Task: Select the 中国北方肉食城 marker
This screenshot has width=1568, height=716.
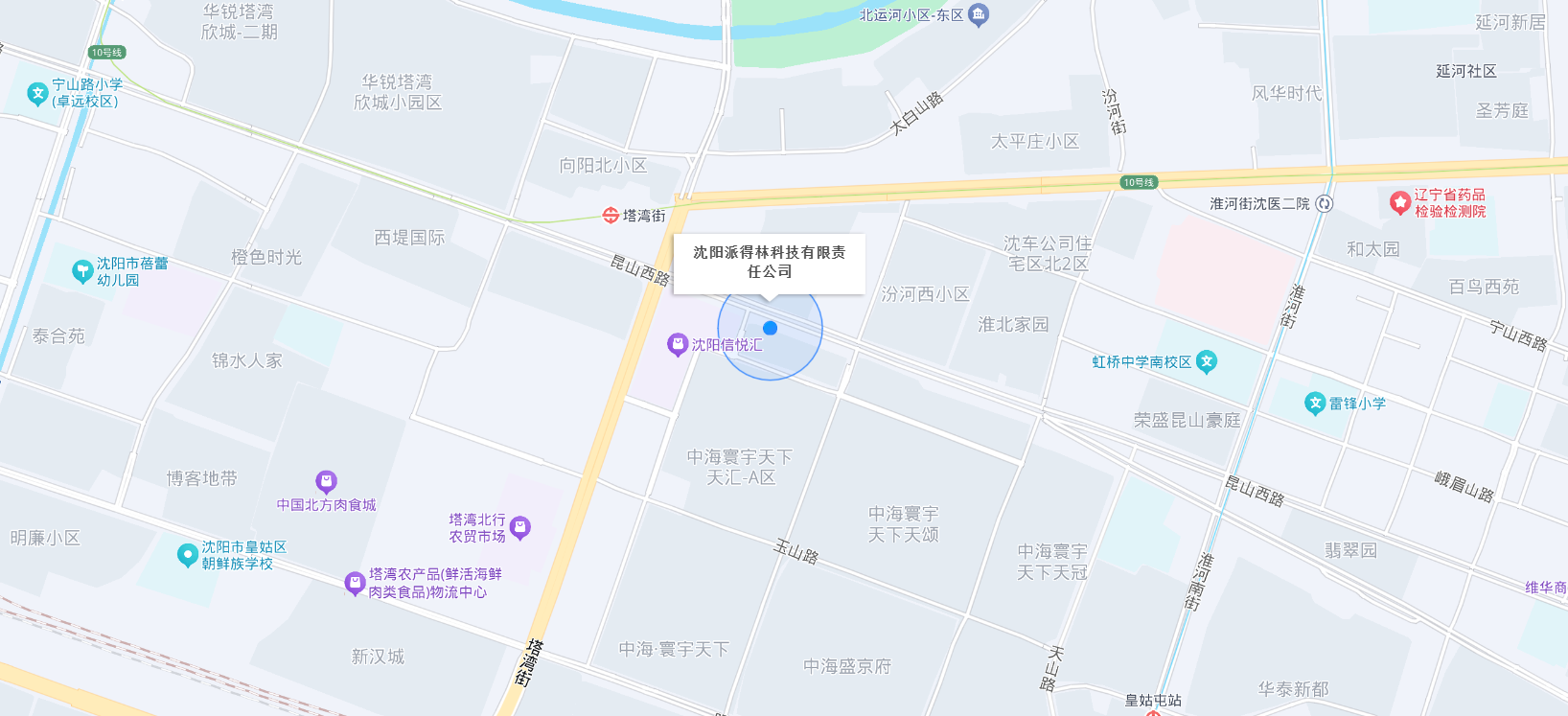Action: coord(326,481)
